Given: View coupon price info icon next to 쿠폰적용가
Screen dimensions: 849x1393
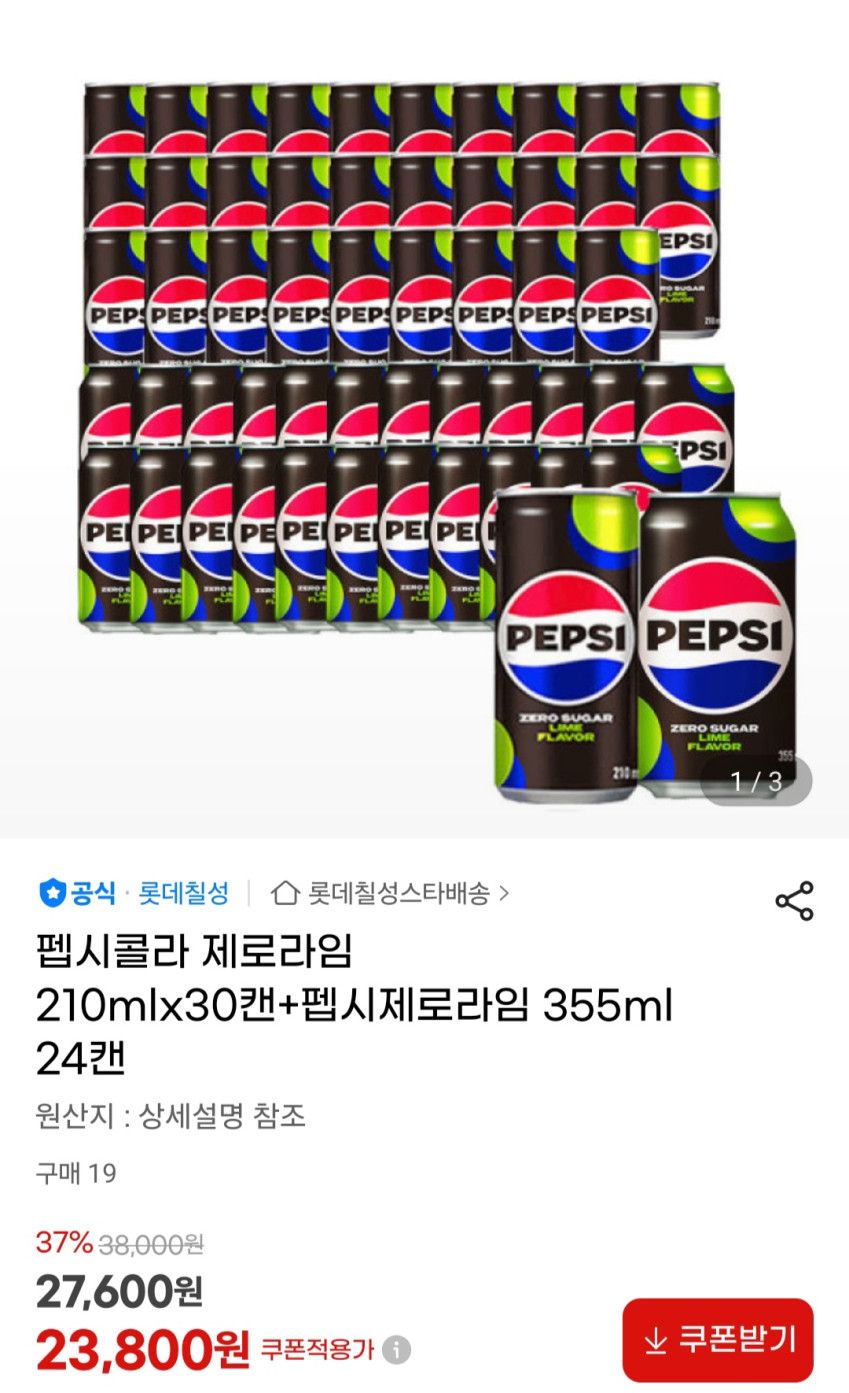Looking at the screenshot, I should [396, 1350].
